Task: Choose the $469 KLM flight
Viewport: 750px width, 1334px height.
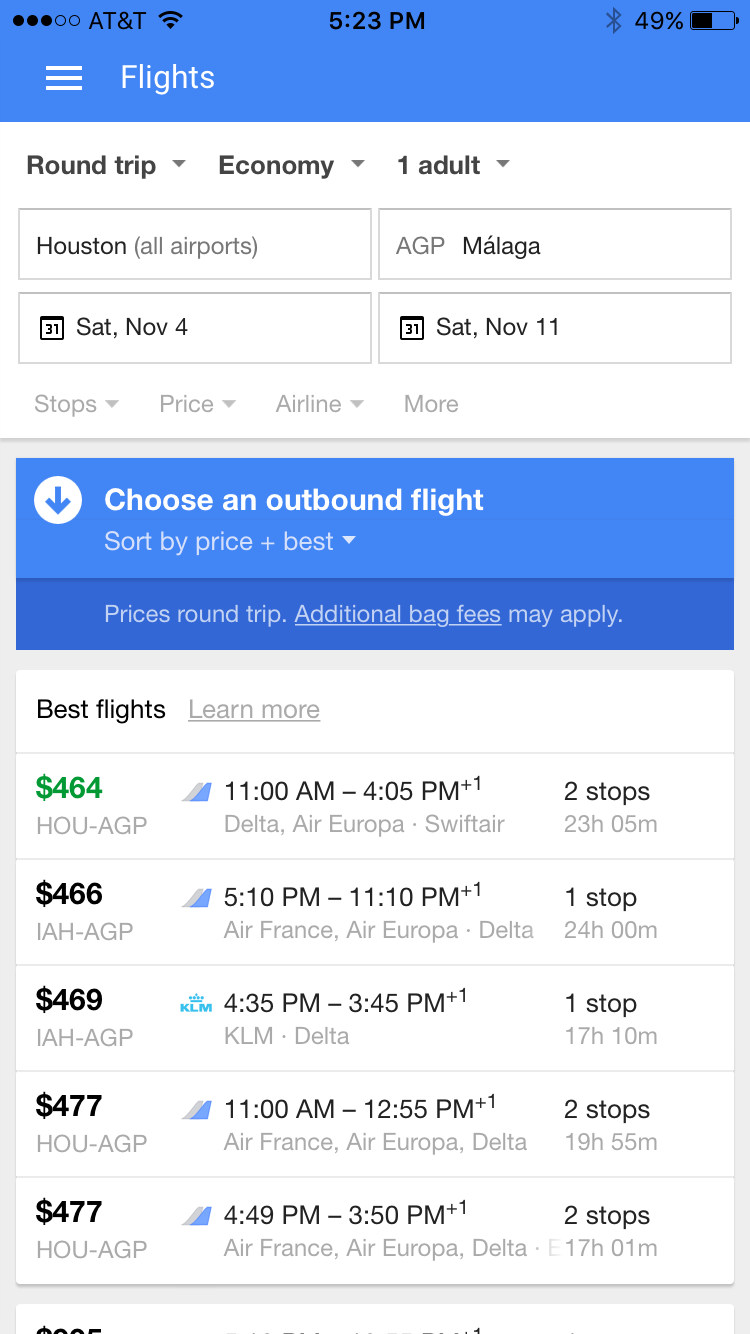Action: point(375,1018)
